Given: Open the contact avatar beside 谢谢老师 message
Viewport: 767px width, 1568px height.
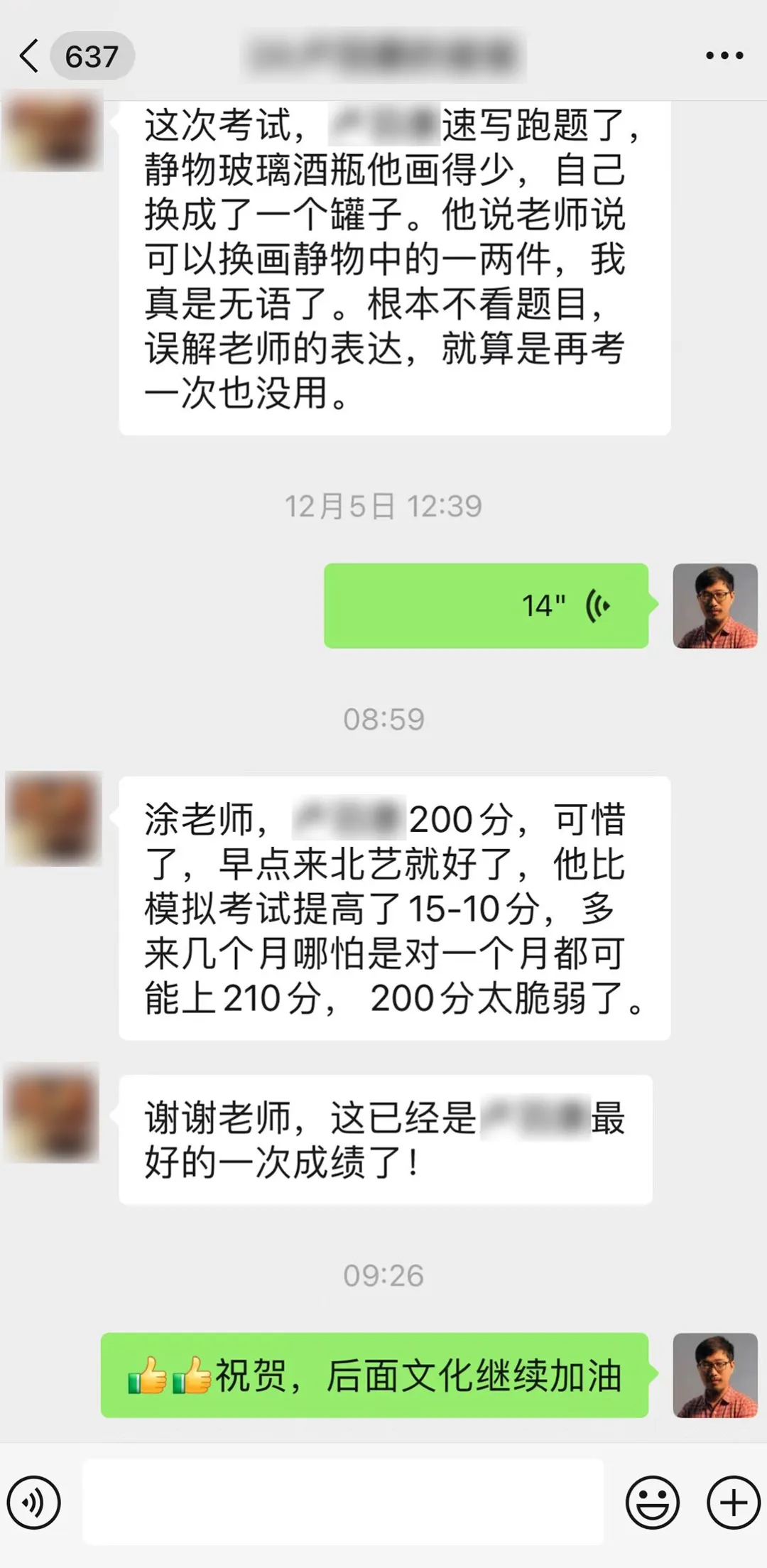Looking at the screenshot, I should 52,1113.
